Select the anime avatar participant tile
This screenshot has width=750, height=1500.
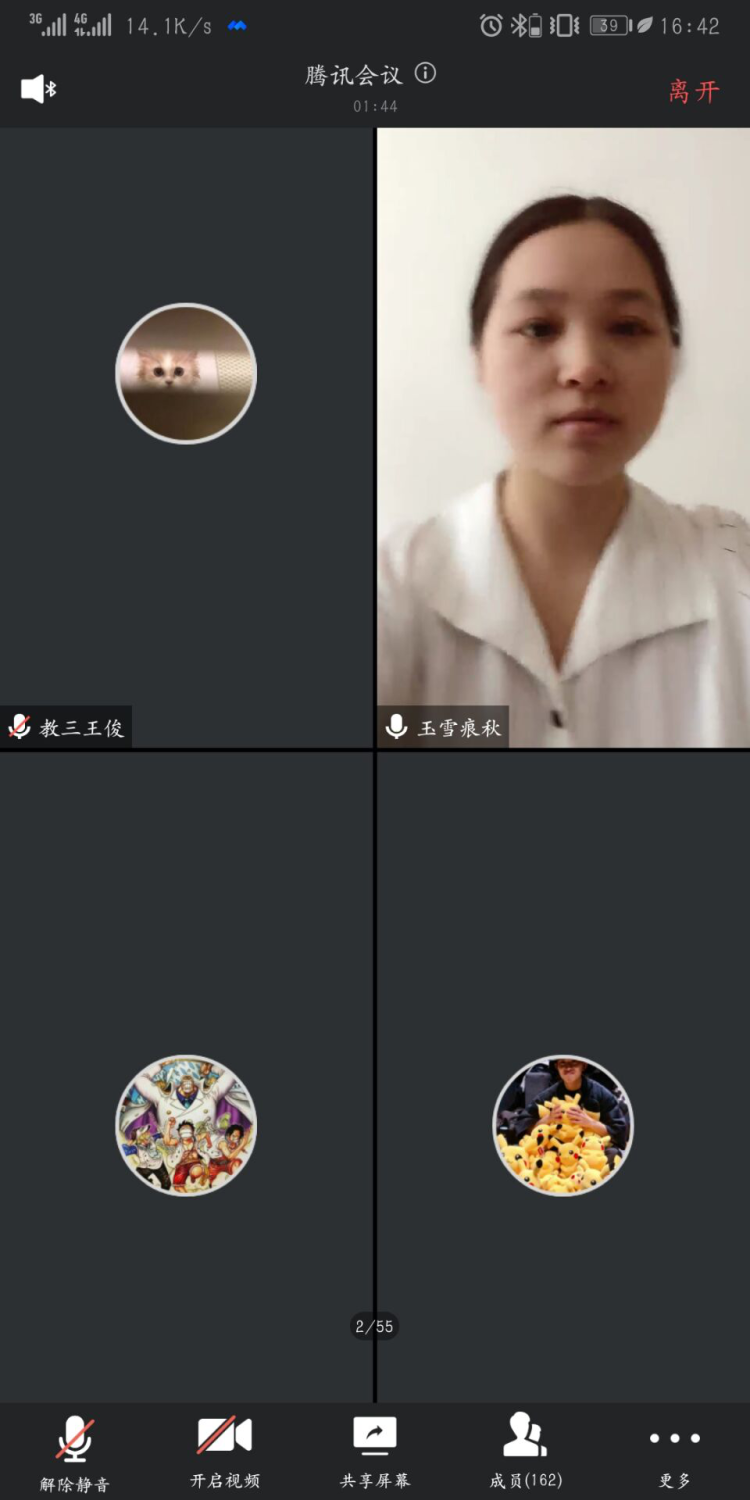(x=186, y=1125)
